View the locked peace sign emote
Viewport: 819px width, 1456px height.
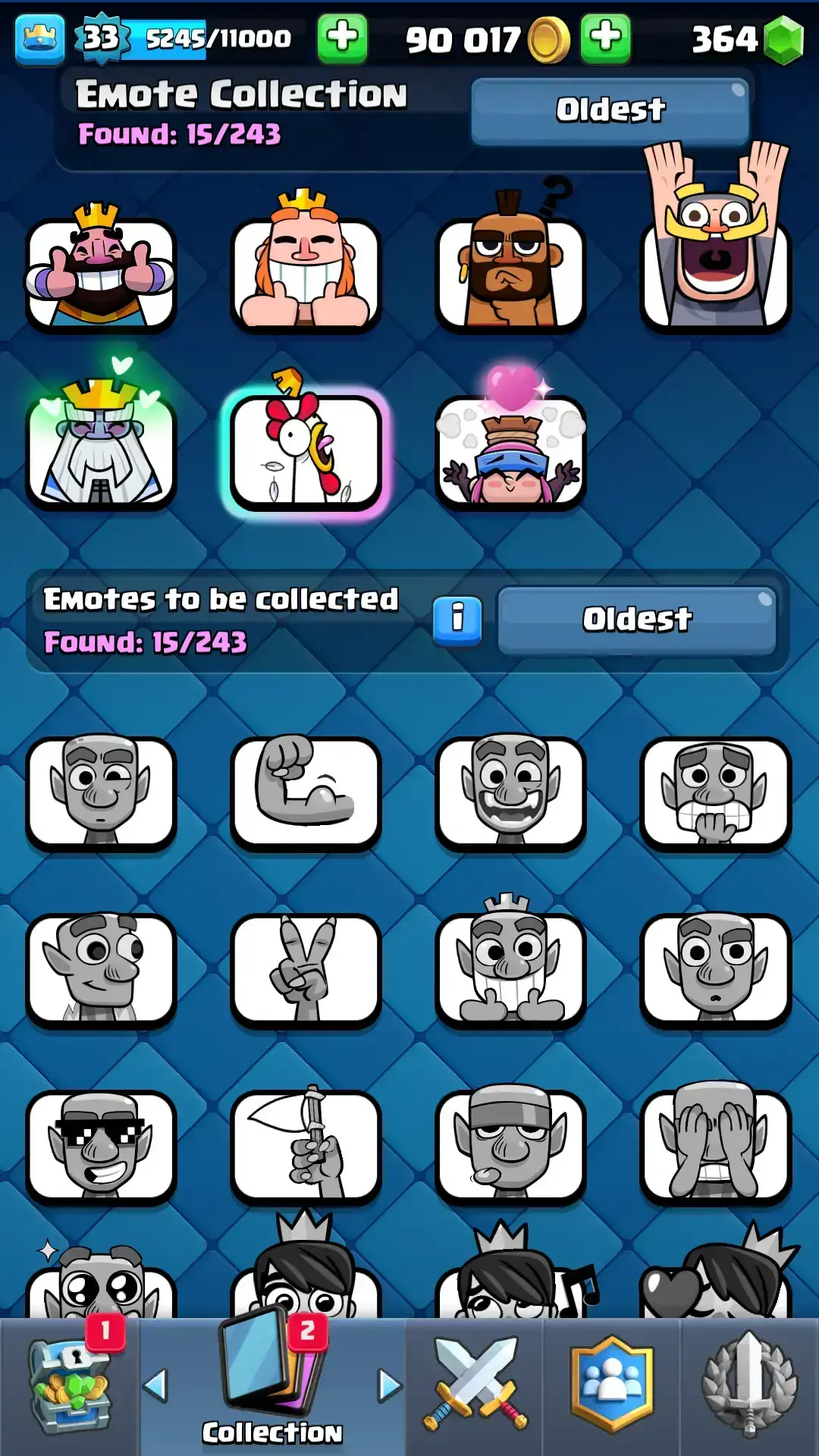pyautogui.click(x=306, y=971)
